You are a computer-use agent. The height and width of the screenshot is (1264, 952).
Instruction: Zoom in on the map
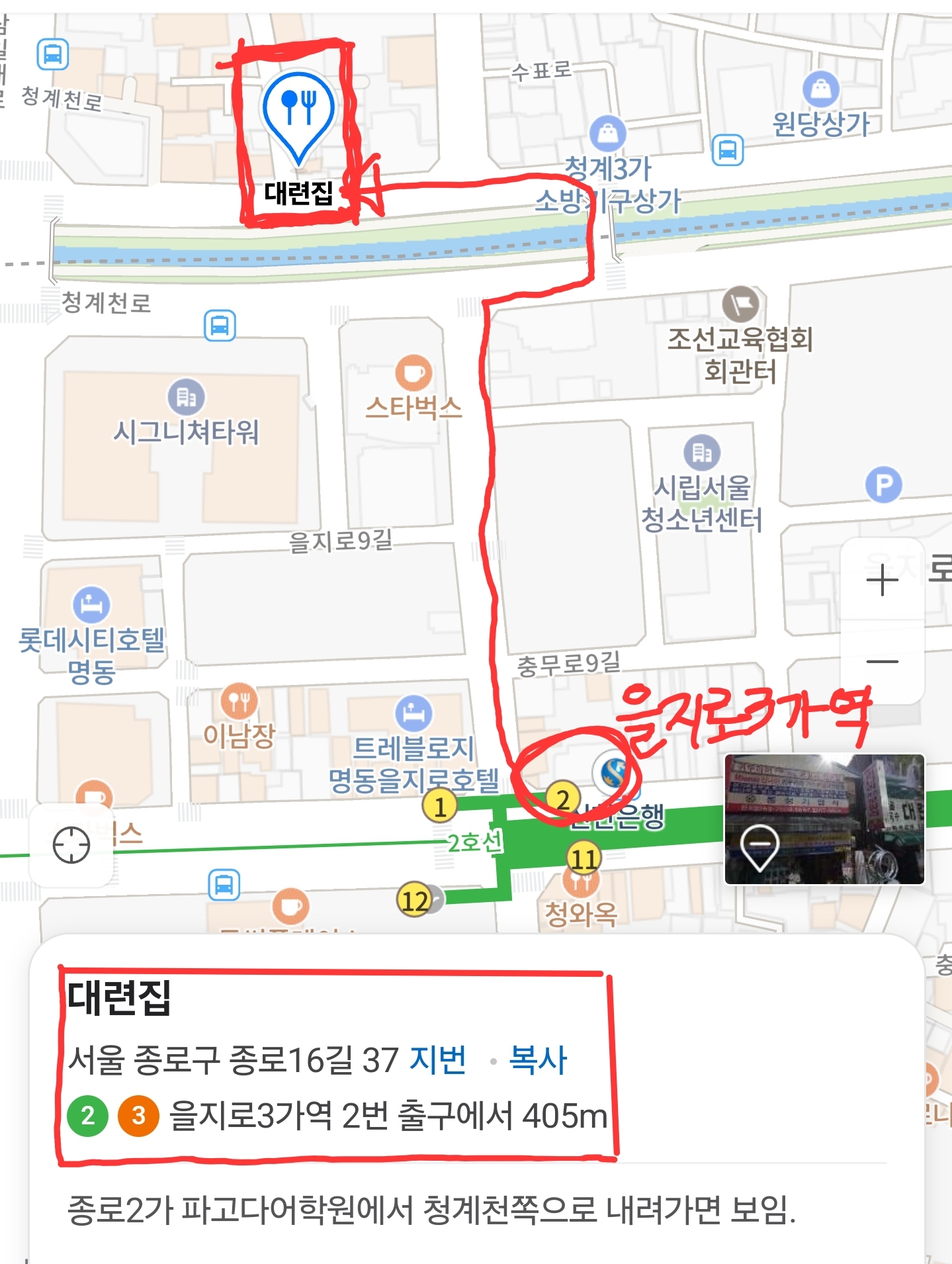coord(882,582)
